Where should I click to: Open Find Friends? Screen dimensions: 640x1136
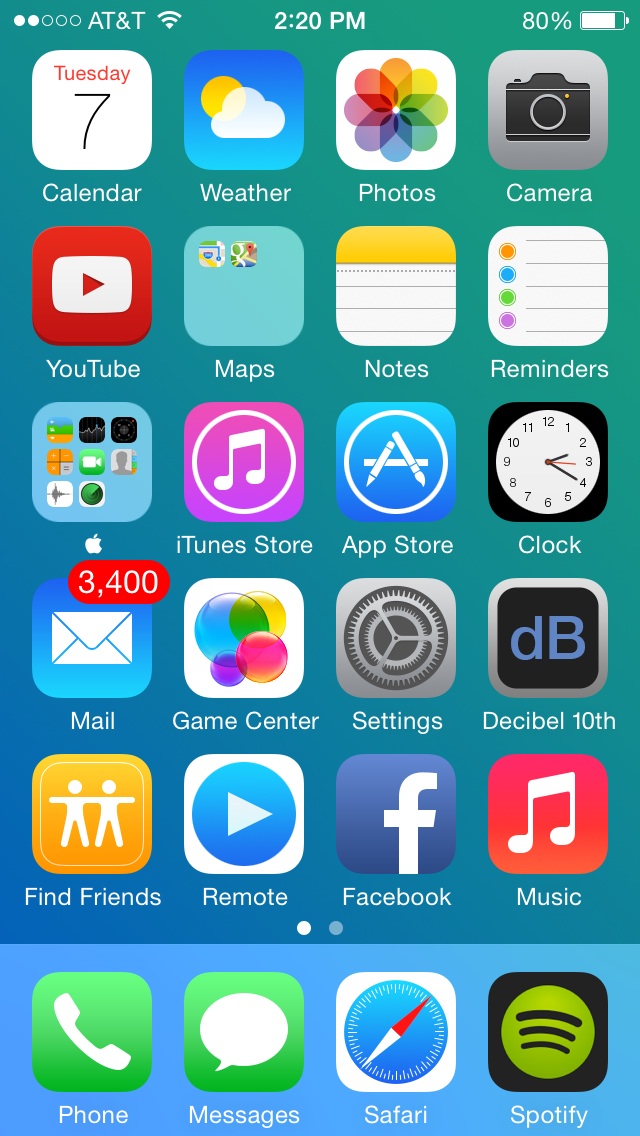tap(92, 814)
